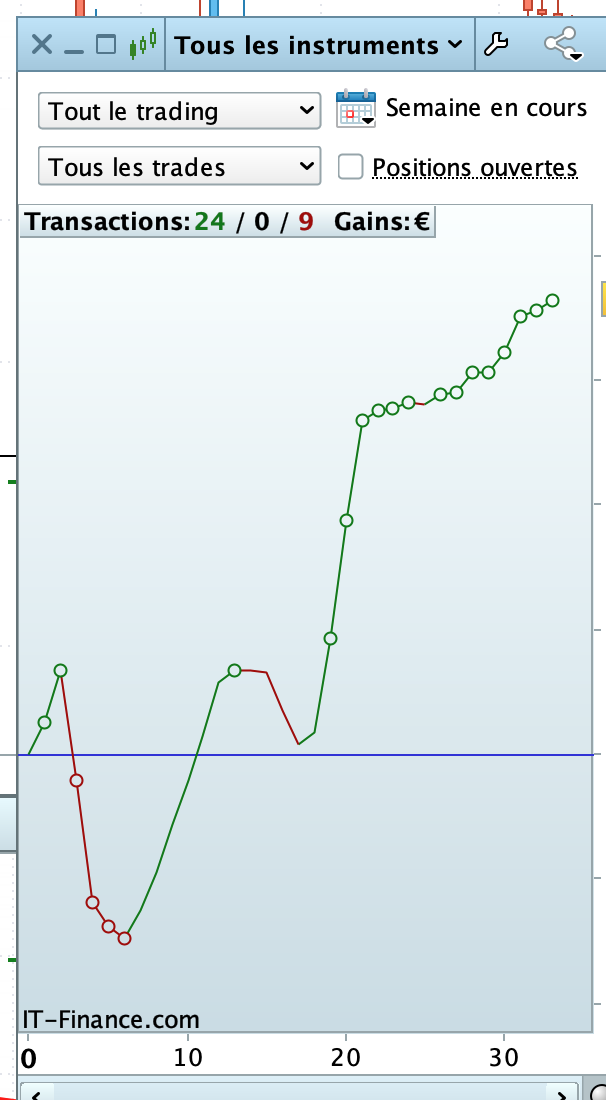This screenshot has width=606, height=1100.
Task: Tap the candlestick chart icon in the title bar
Action: [143, 44]
